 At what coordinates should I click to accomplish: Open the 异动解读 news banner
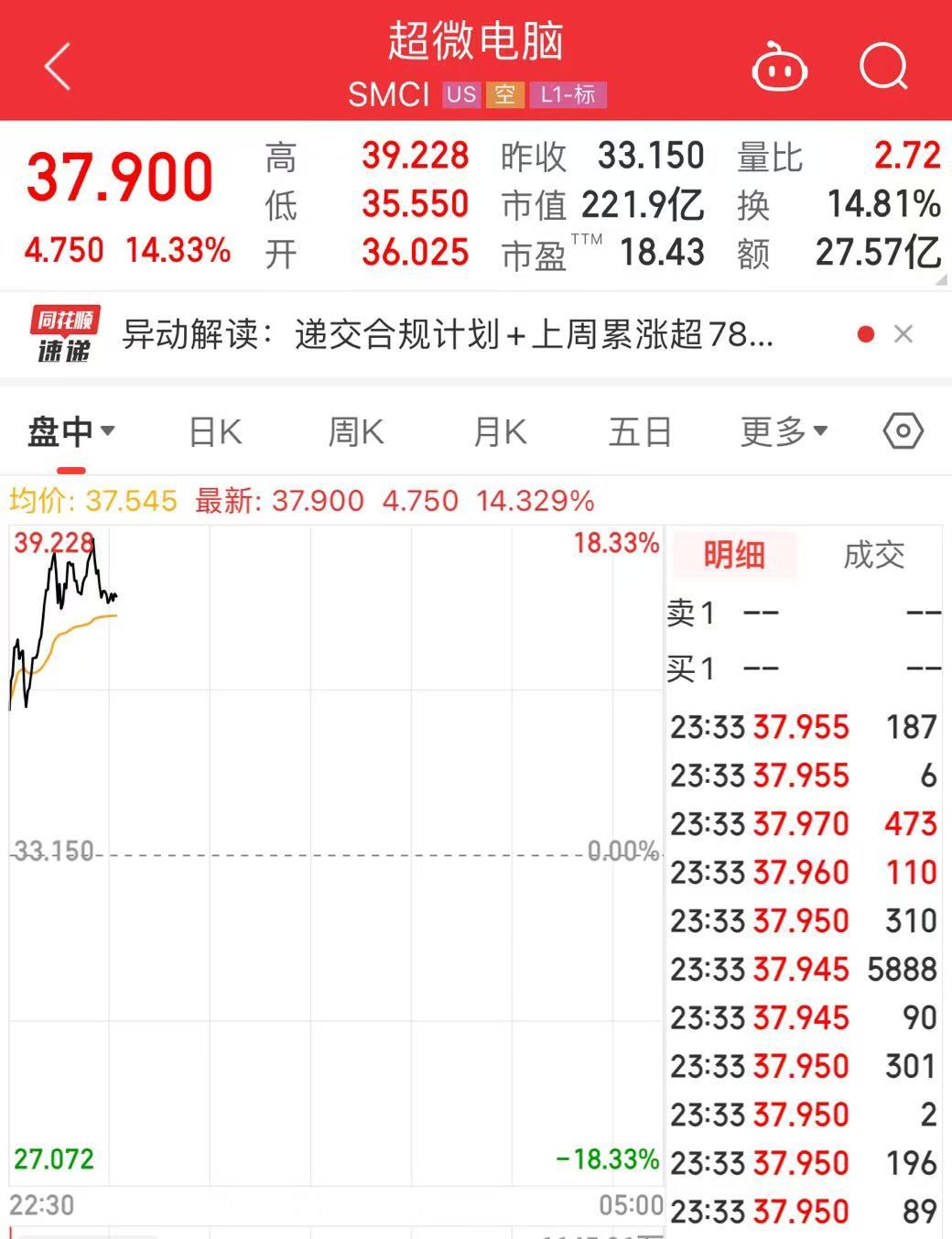click(x=448, y=335)
